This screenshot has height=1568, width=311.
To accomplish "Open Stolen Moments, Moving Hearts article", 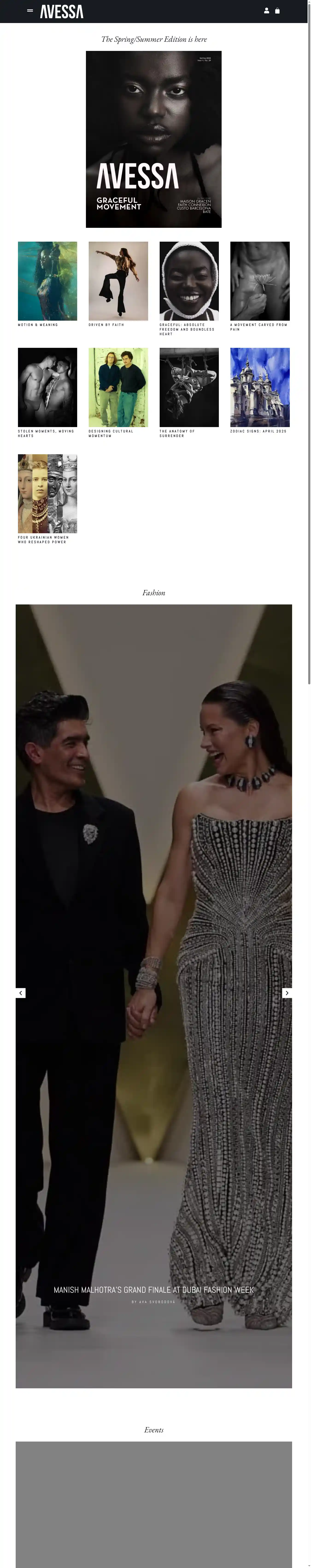I will pyautogui.click(x=47, y=387).
